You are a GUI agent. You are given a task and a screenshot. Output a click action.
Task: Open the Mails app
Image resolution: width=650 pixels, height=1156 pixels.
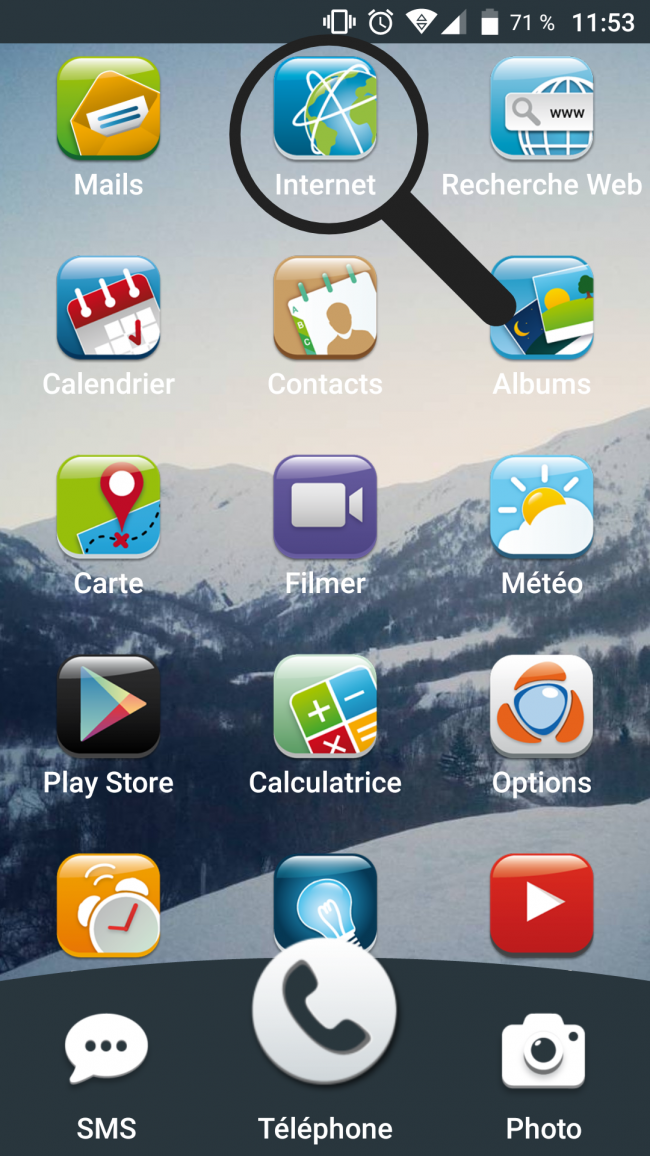click(x=108, y=108)
